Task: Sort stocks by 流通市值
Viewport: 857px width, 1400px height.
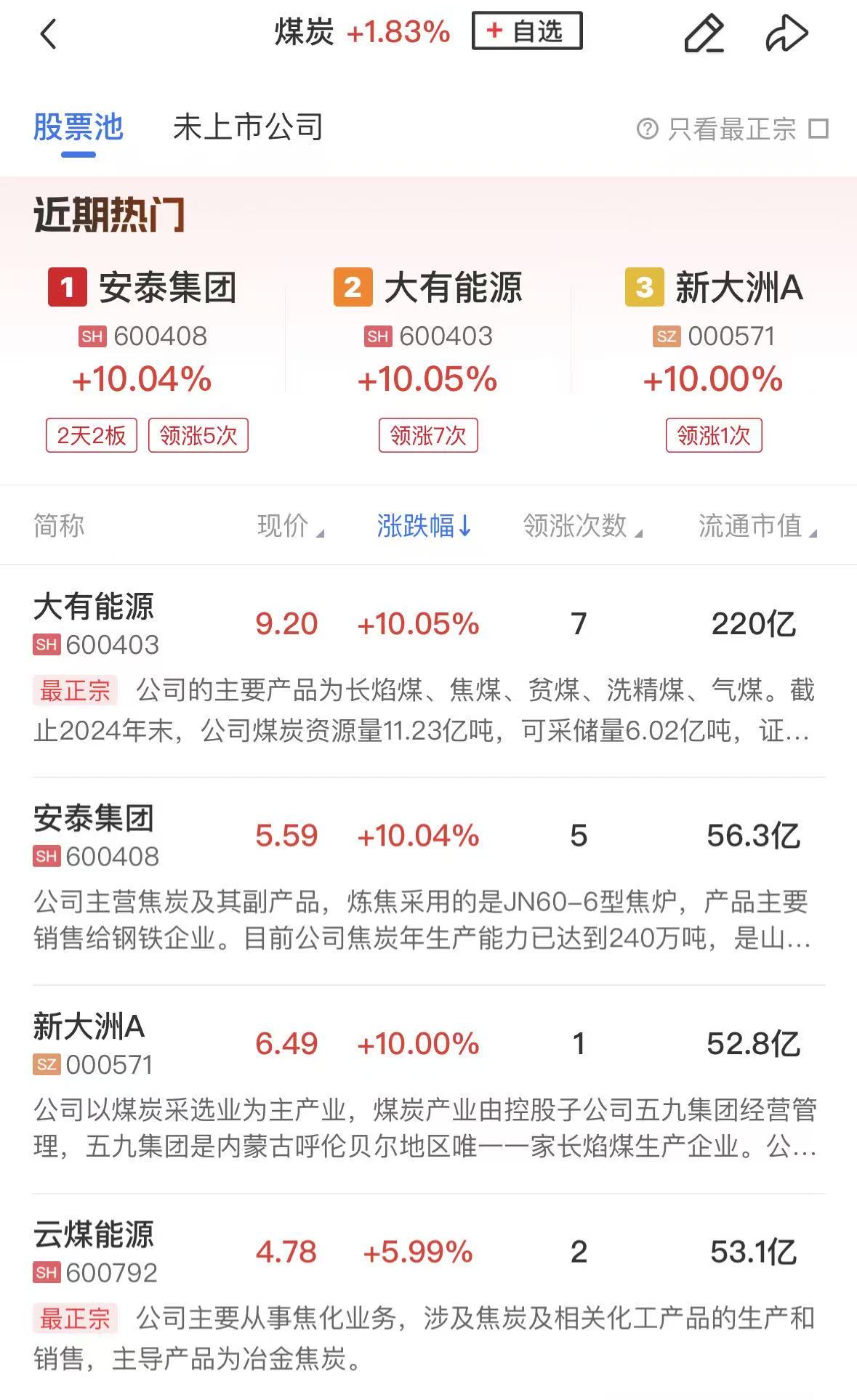Action: (x=757, y=526)
